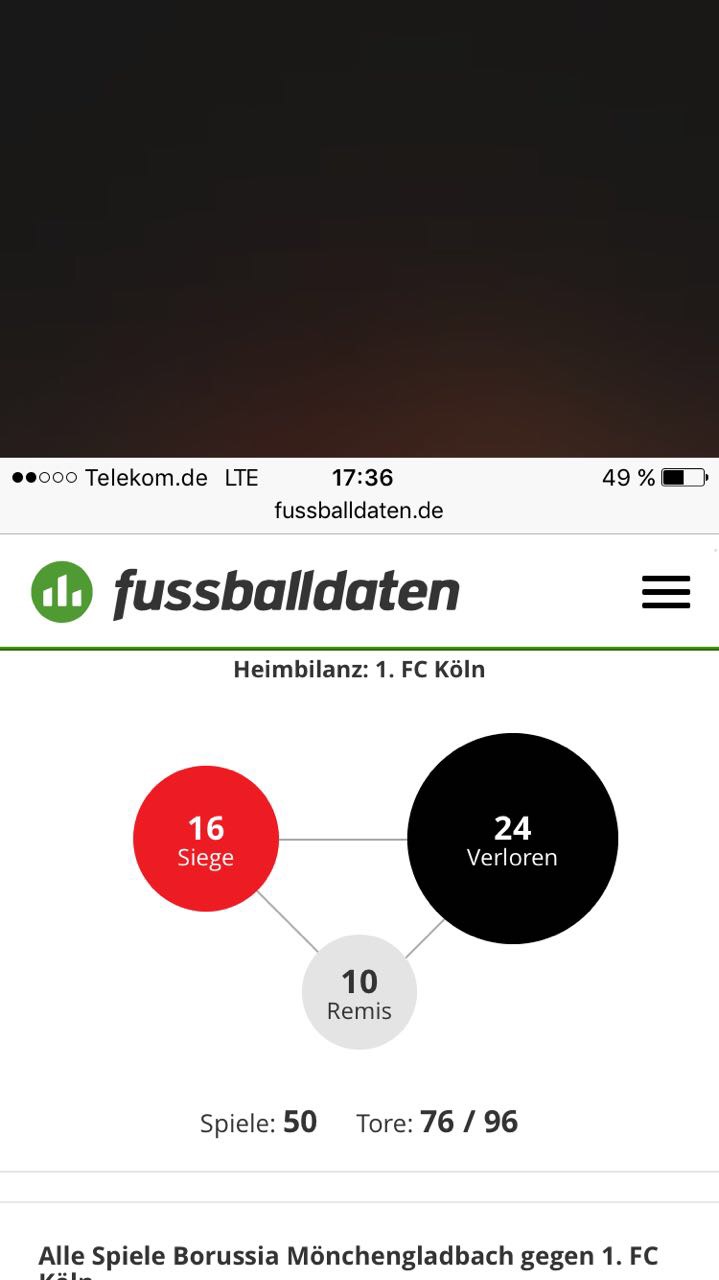Open the hamburger menu
This screenshot has width=719, height=1280.
(666, 592)
